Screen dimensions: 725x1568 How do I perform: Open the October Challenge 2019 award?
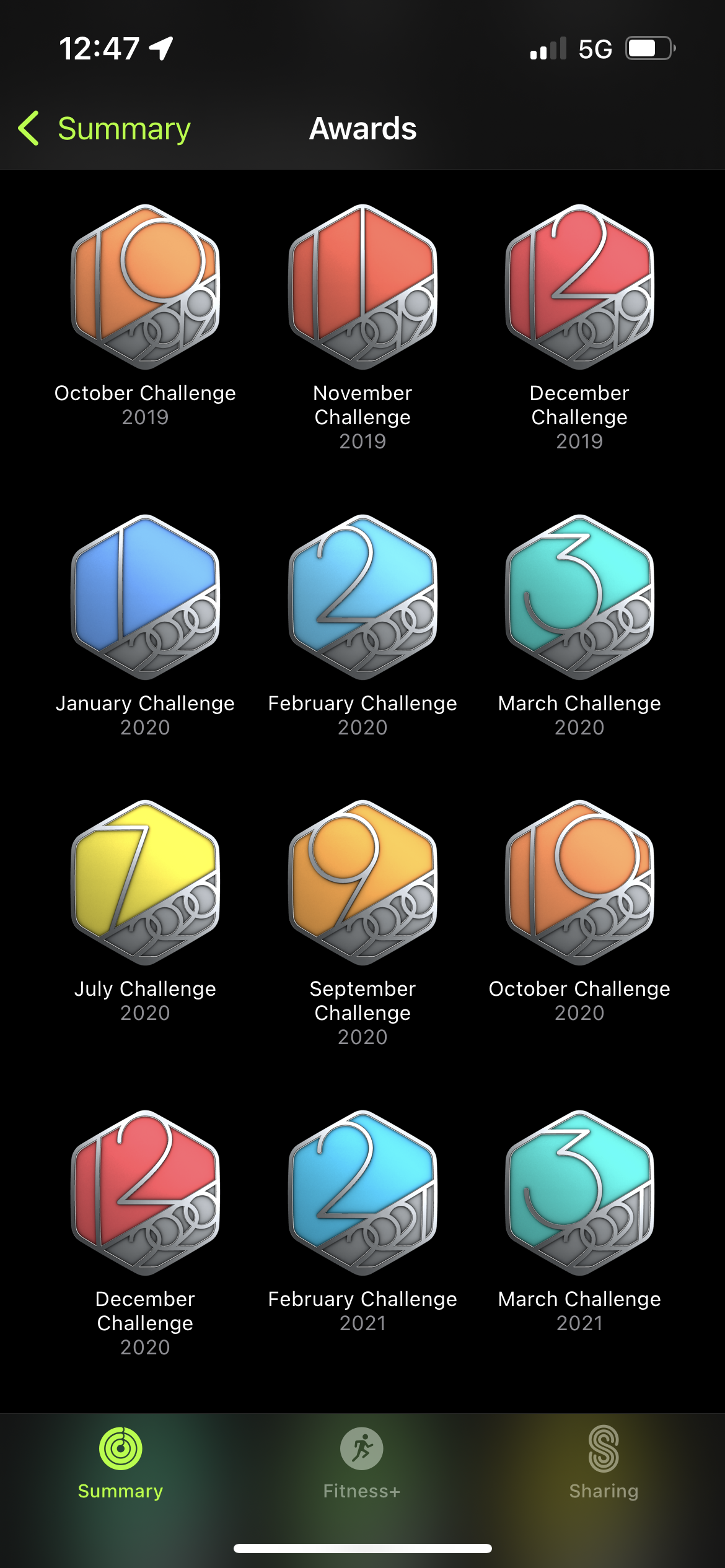click(x=146, y=287)
